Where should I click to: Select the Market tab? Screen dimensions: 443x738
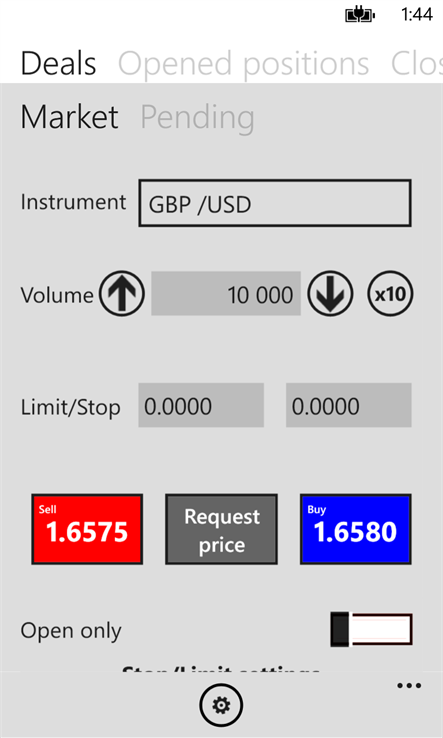pyautogui.click(x=69, y=117)
